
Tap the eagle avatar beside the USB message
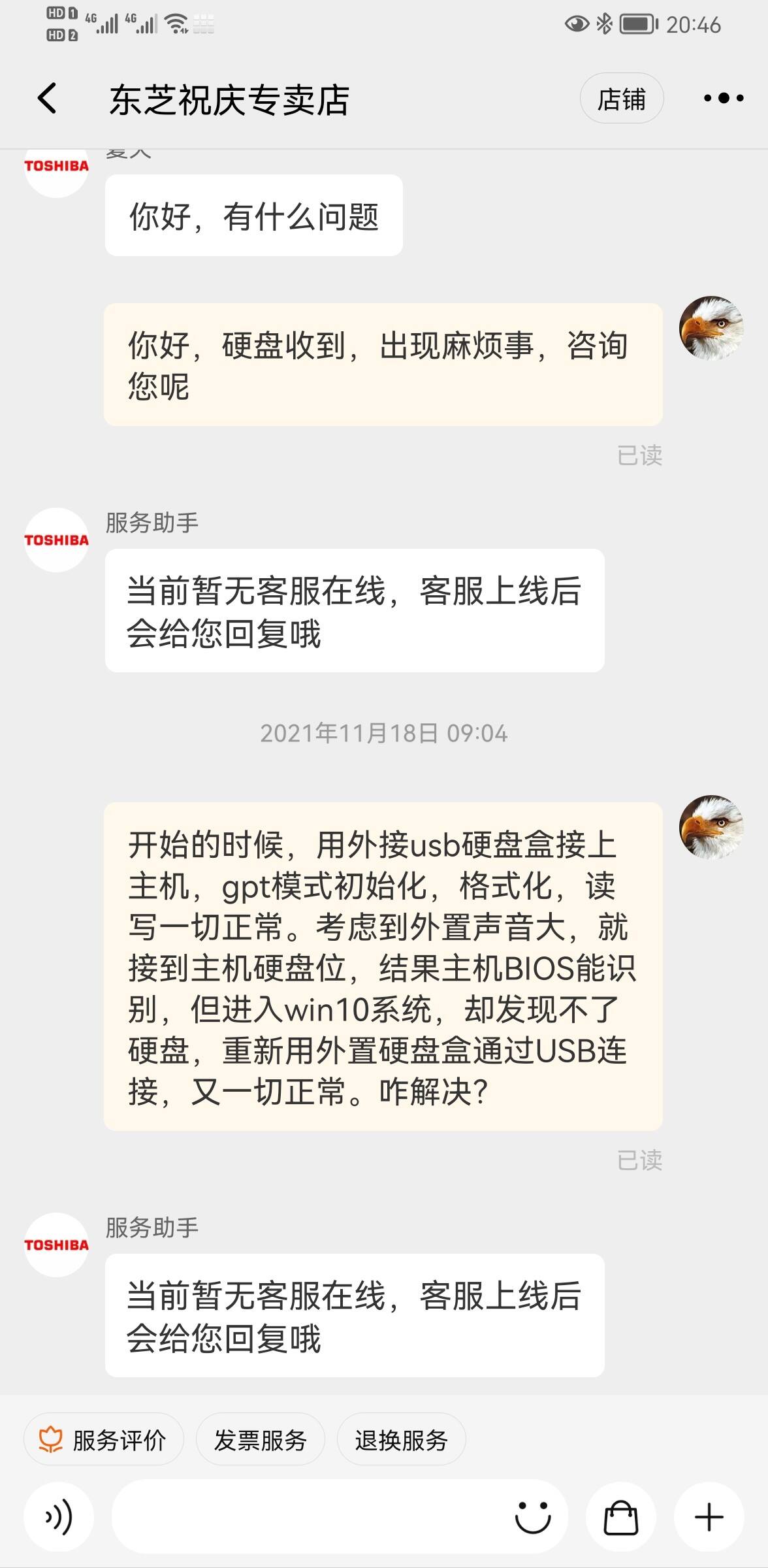tap(711, 826)
